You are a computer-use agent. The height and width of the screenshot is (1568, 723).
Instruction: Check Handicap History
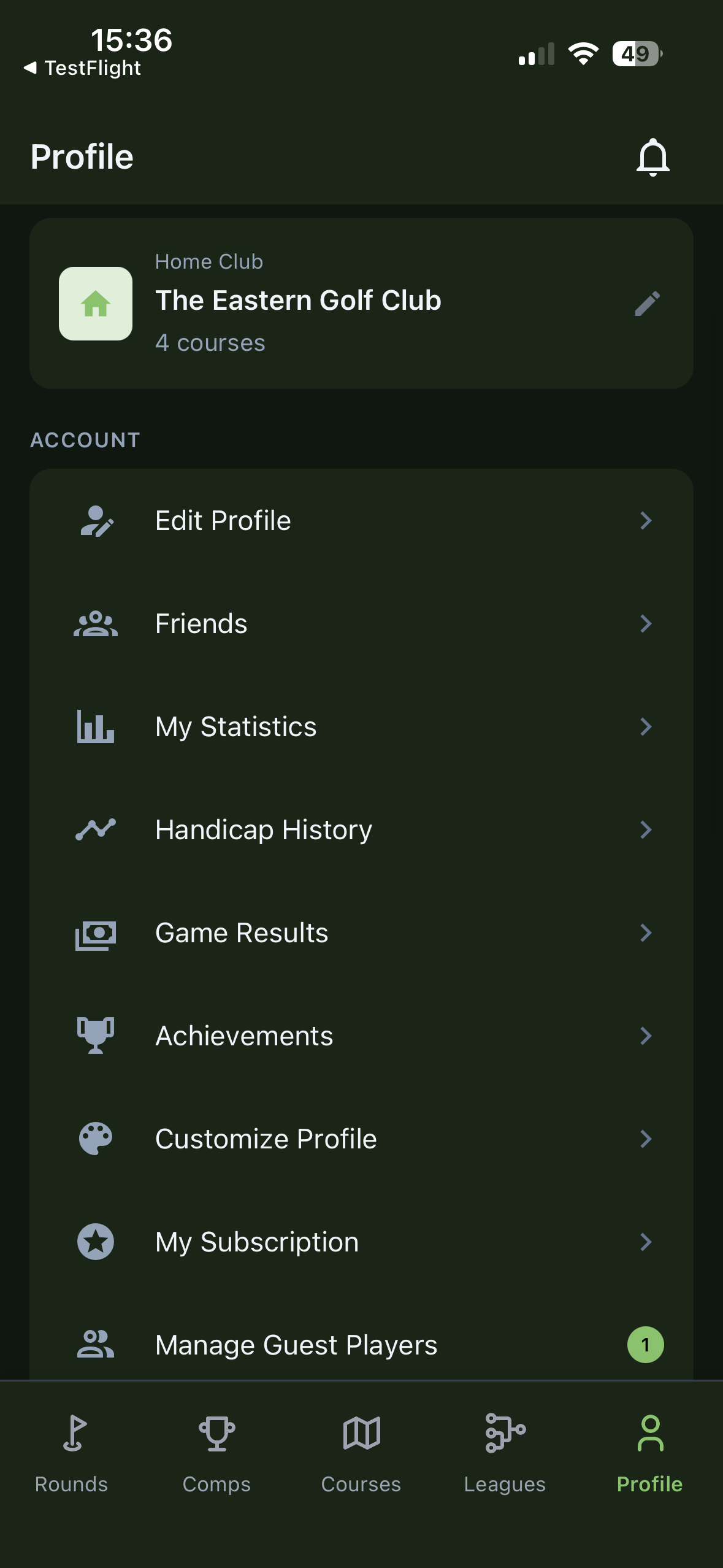pos(361,830)
